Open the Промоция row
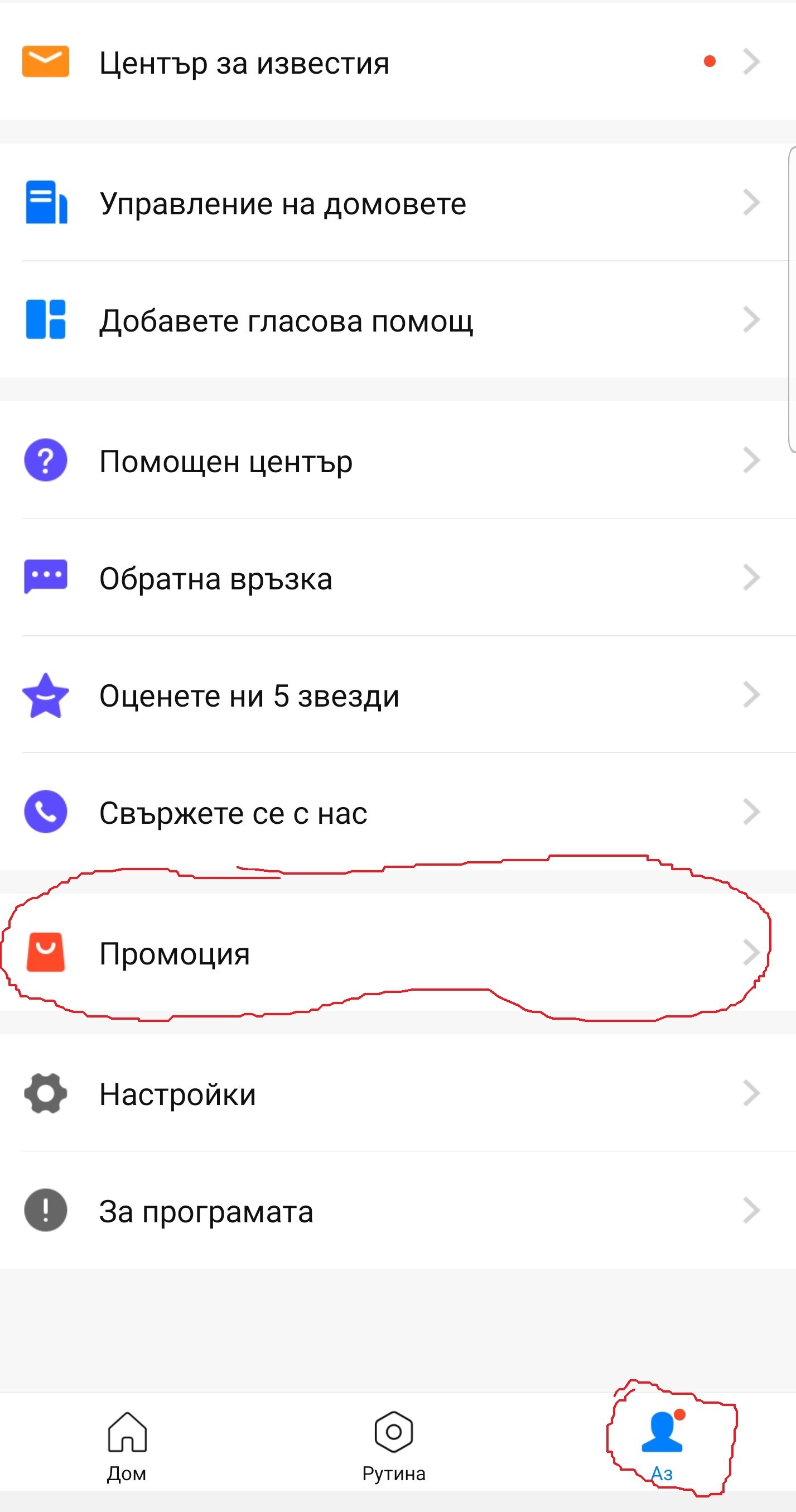The height and width of the screenshot is (1512, 796). [x=398, y=953]
